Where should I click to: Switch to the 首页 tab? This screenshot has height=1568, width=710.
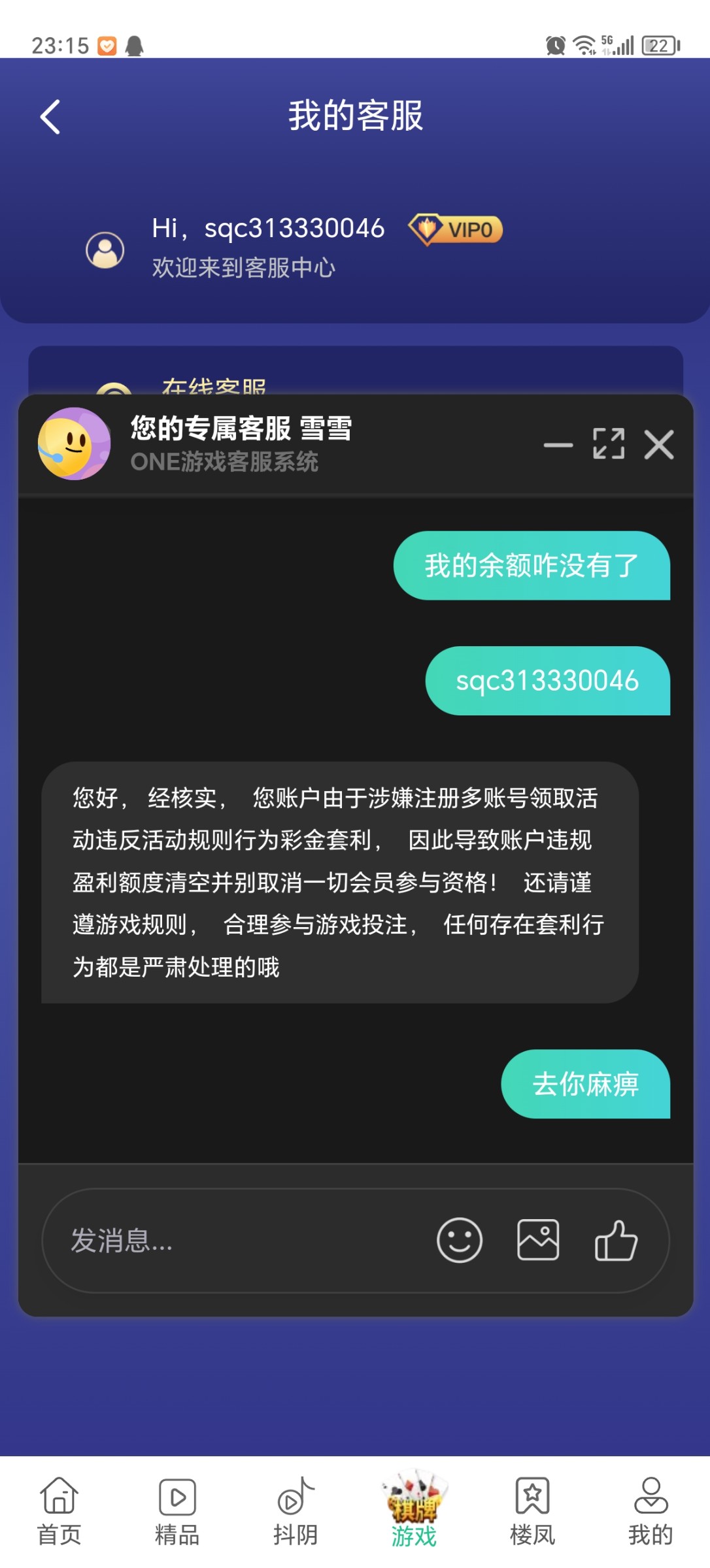(59, 1512)
